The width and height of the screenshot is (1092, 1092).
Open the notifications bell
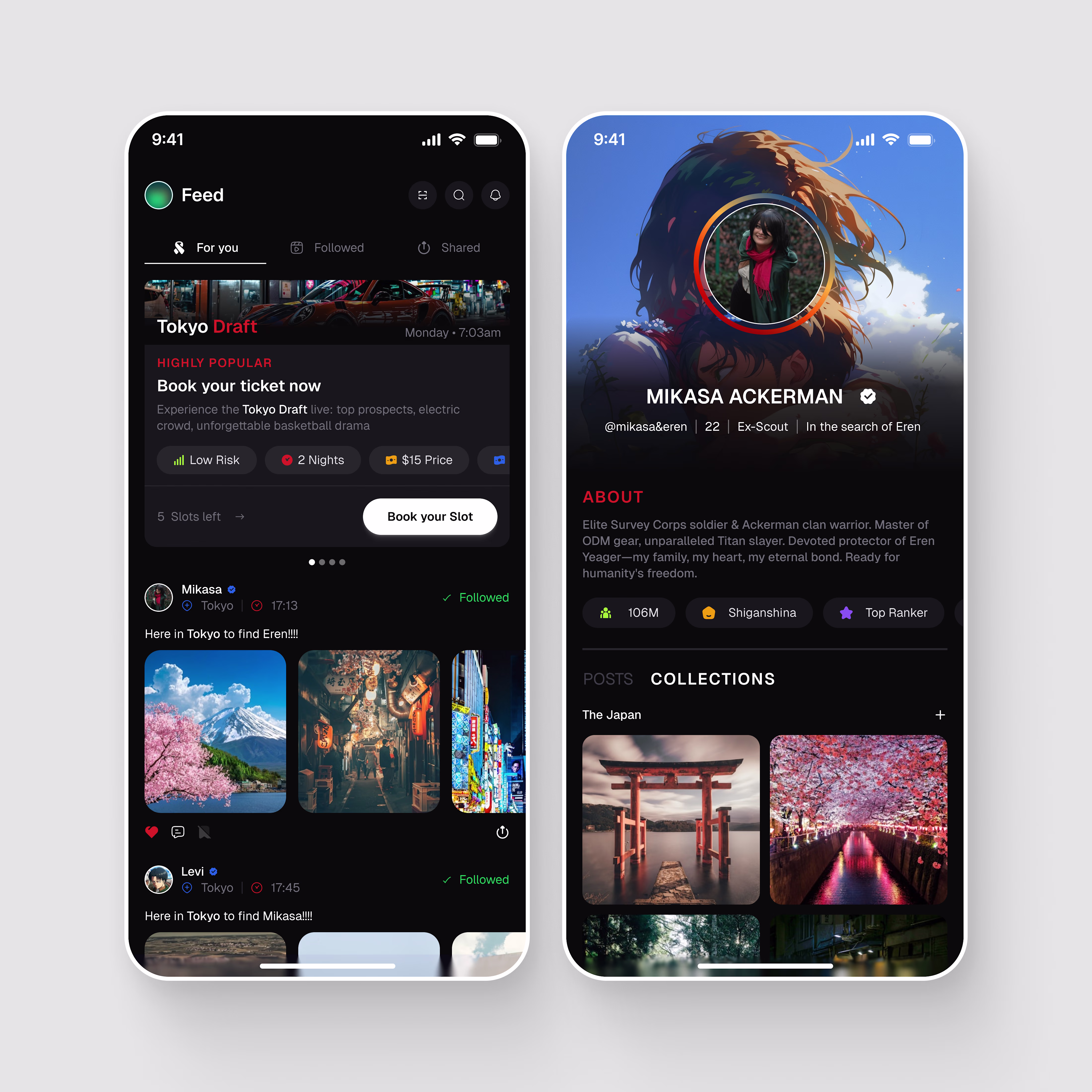(495, 195)
